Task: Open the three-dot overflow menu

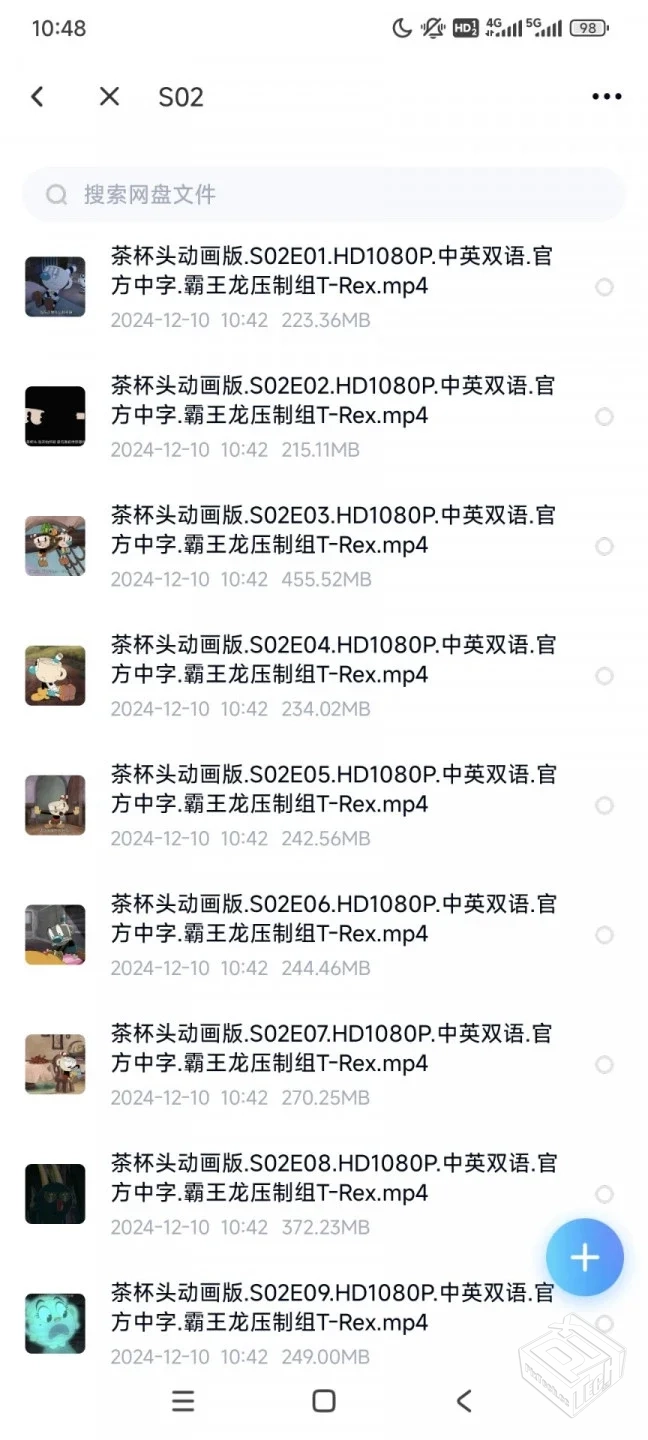Action: point(606,96)
